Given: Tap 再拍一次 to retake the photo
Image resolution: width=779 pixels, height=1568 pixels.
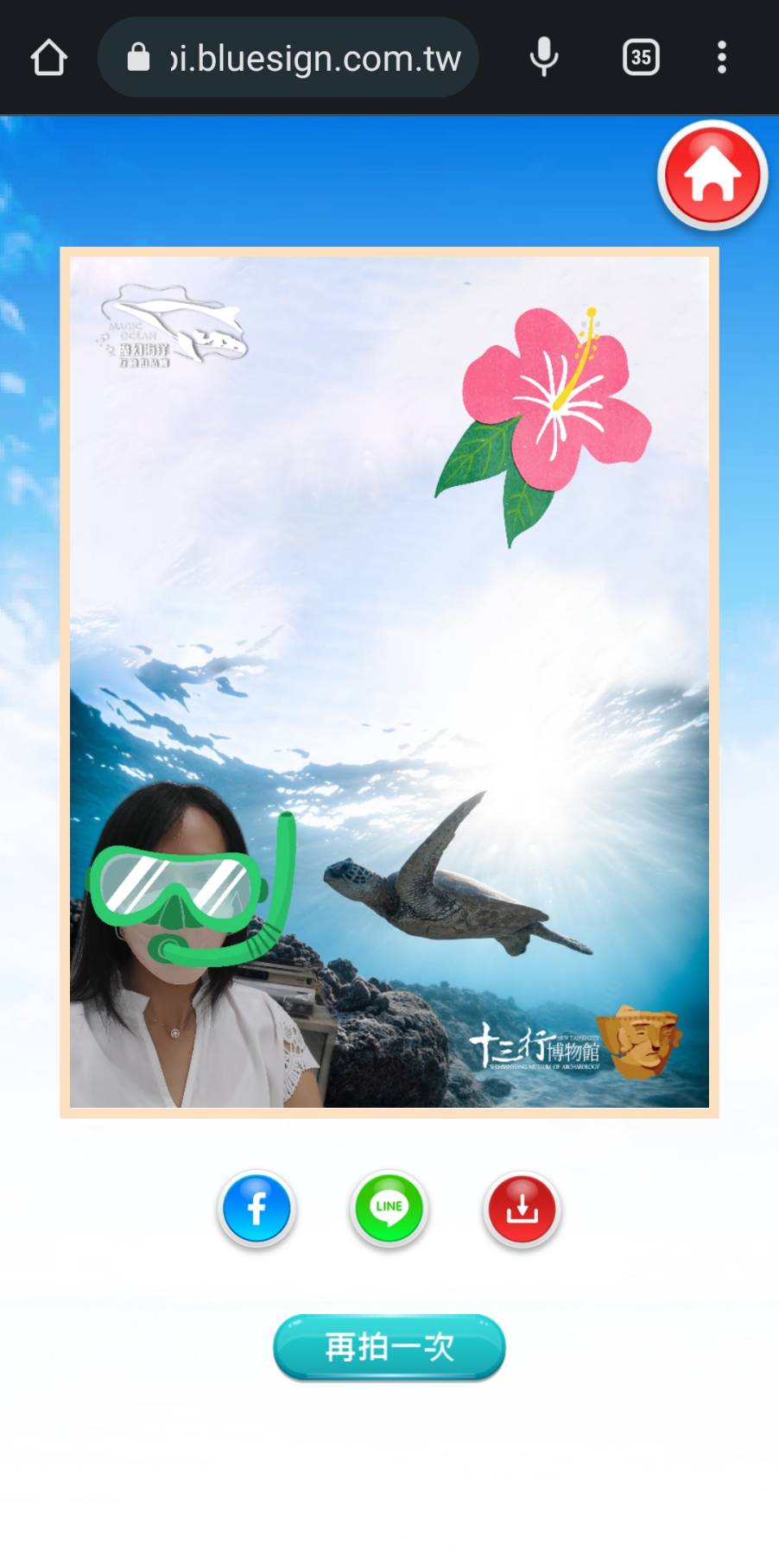Looking at the screenshot, I should coord(389,1347).
